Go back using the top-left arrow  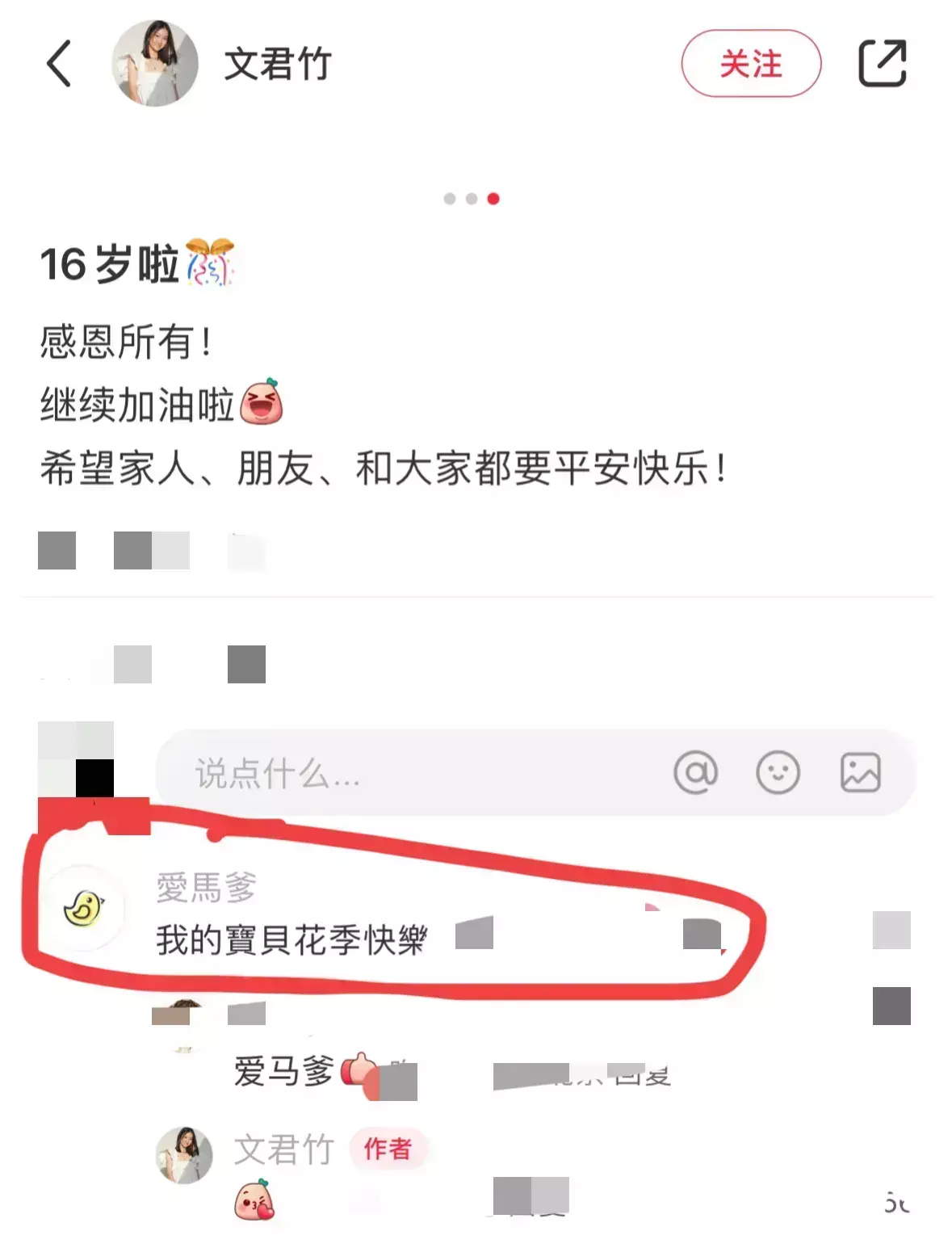(59, 63)
